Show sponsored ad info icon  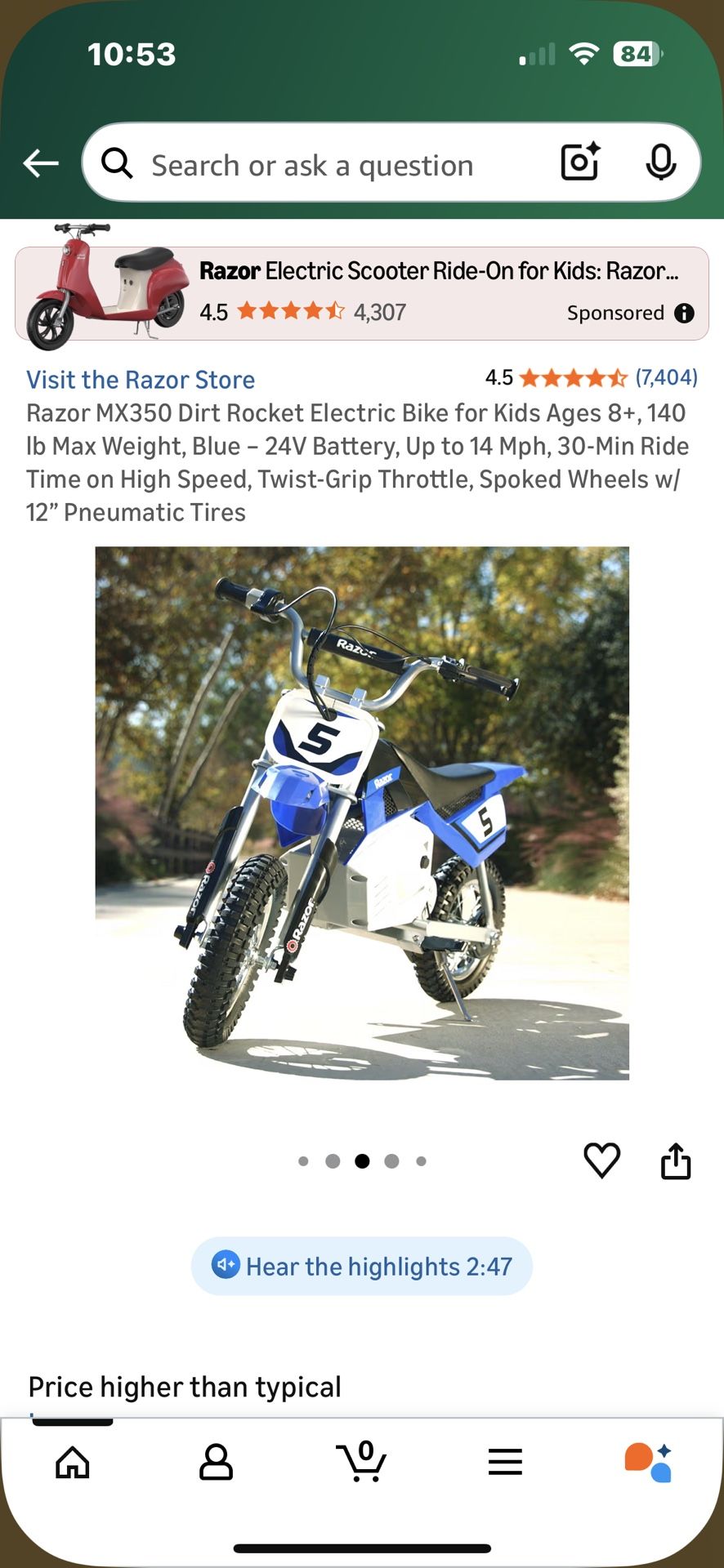685,313
